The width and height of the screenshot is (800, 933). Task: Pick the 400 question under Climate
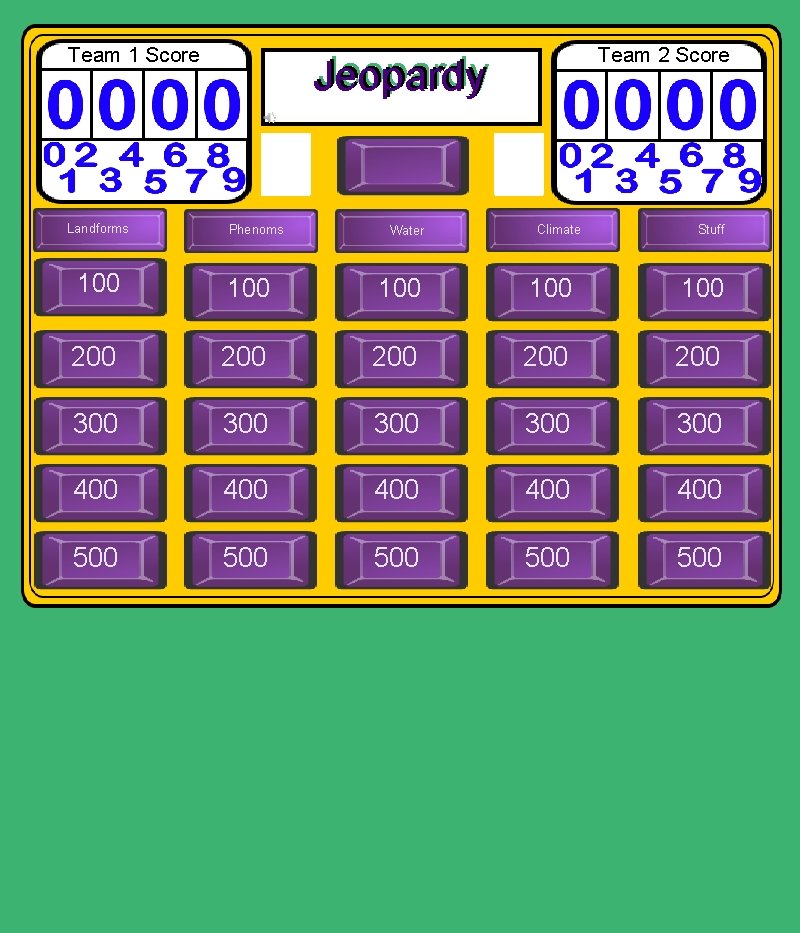point(552,493)
